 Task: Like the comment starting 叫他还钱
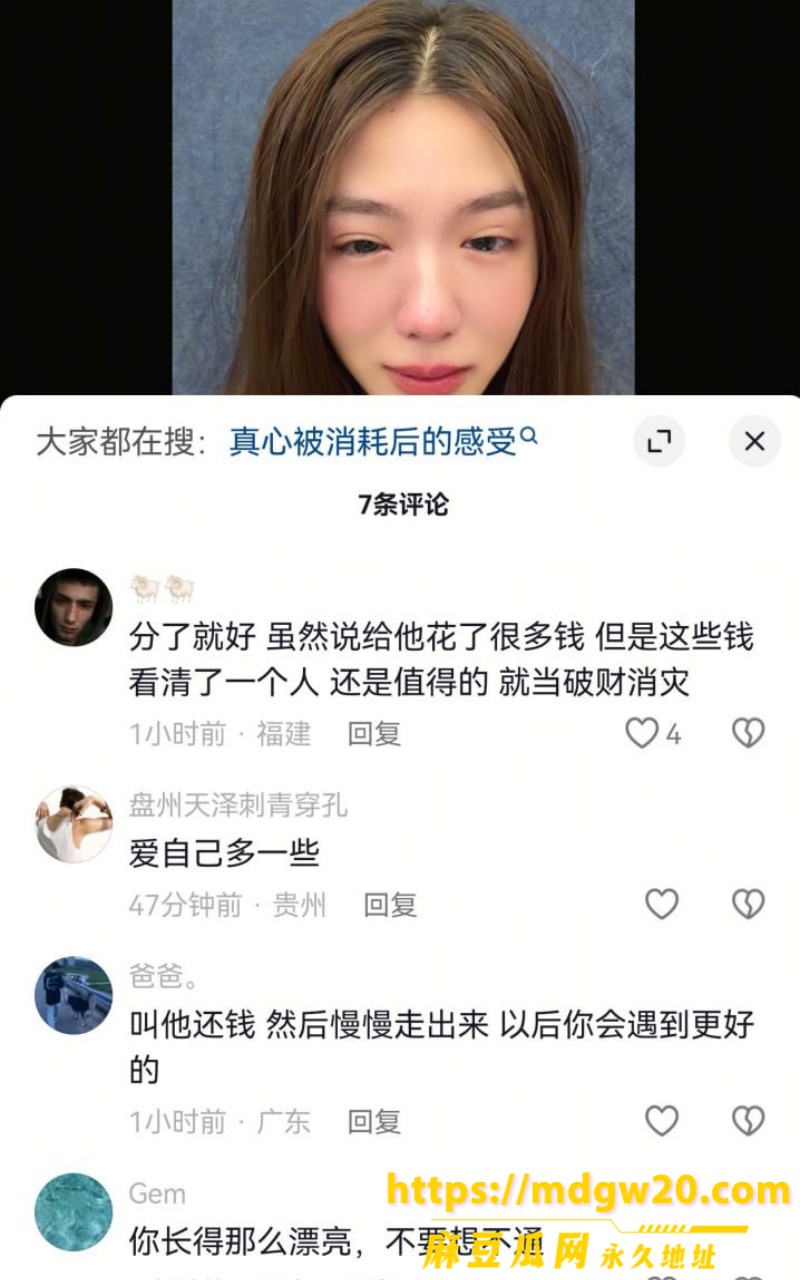pyautogui.click(x=661, y=1121)
